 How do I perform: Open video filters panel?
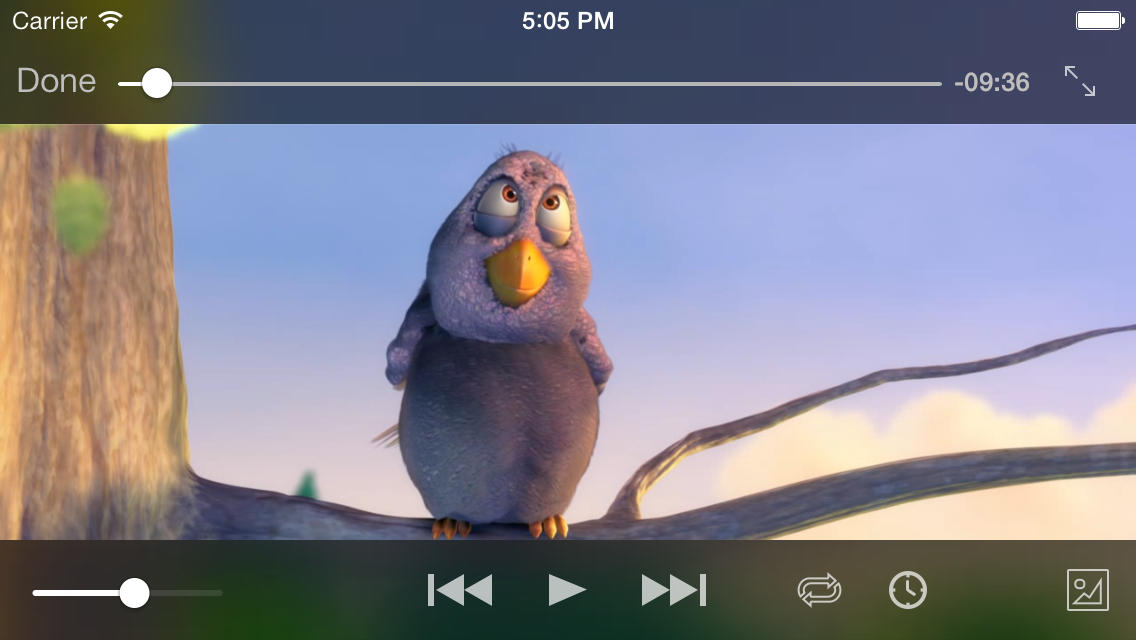click(1087, 590)
